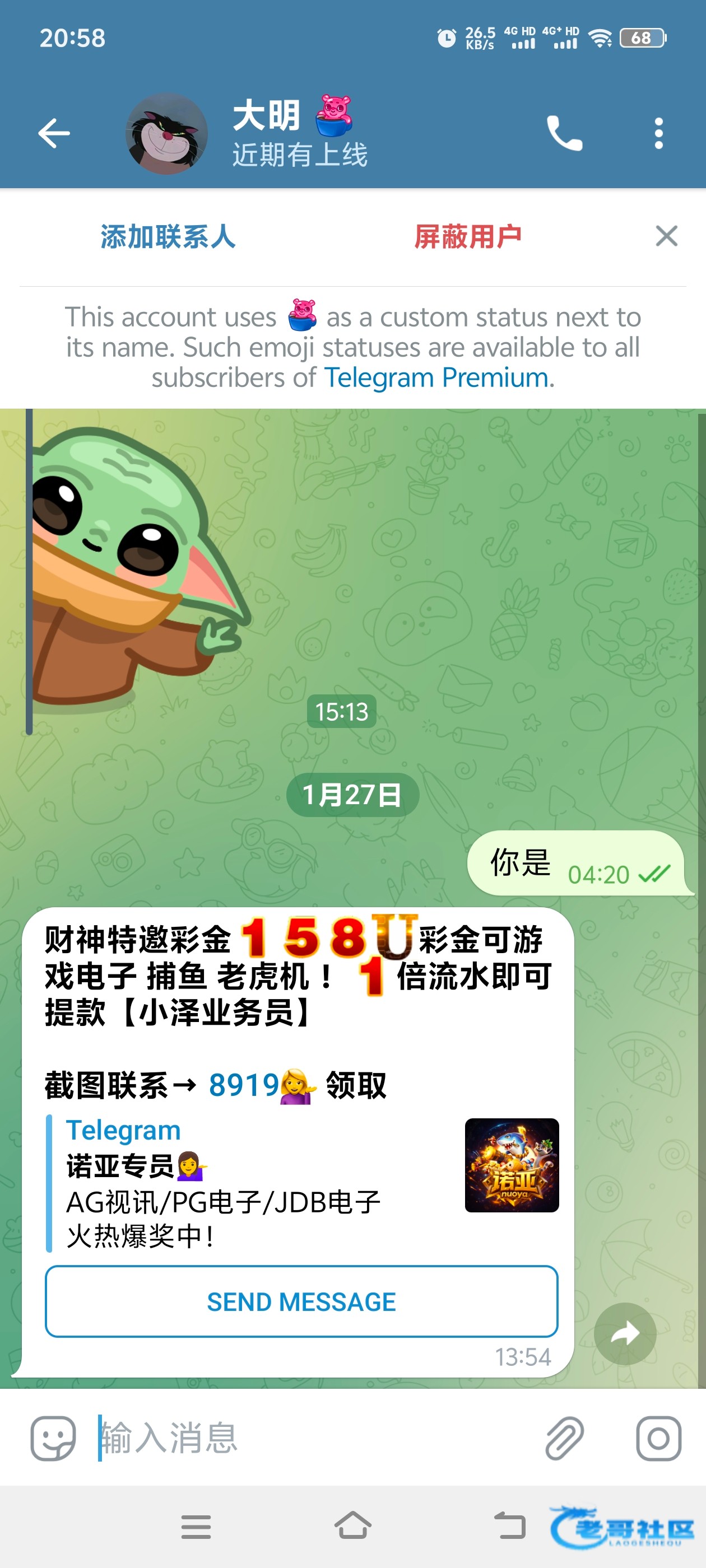Forward the promotional message

[625, 1334]
